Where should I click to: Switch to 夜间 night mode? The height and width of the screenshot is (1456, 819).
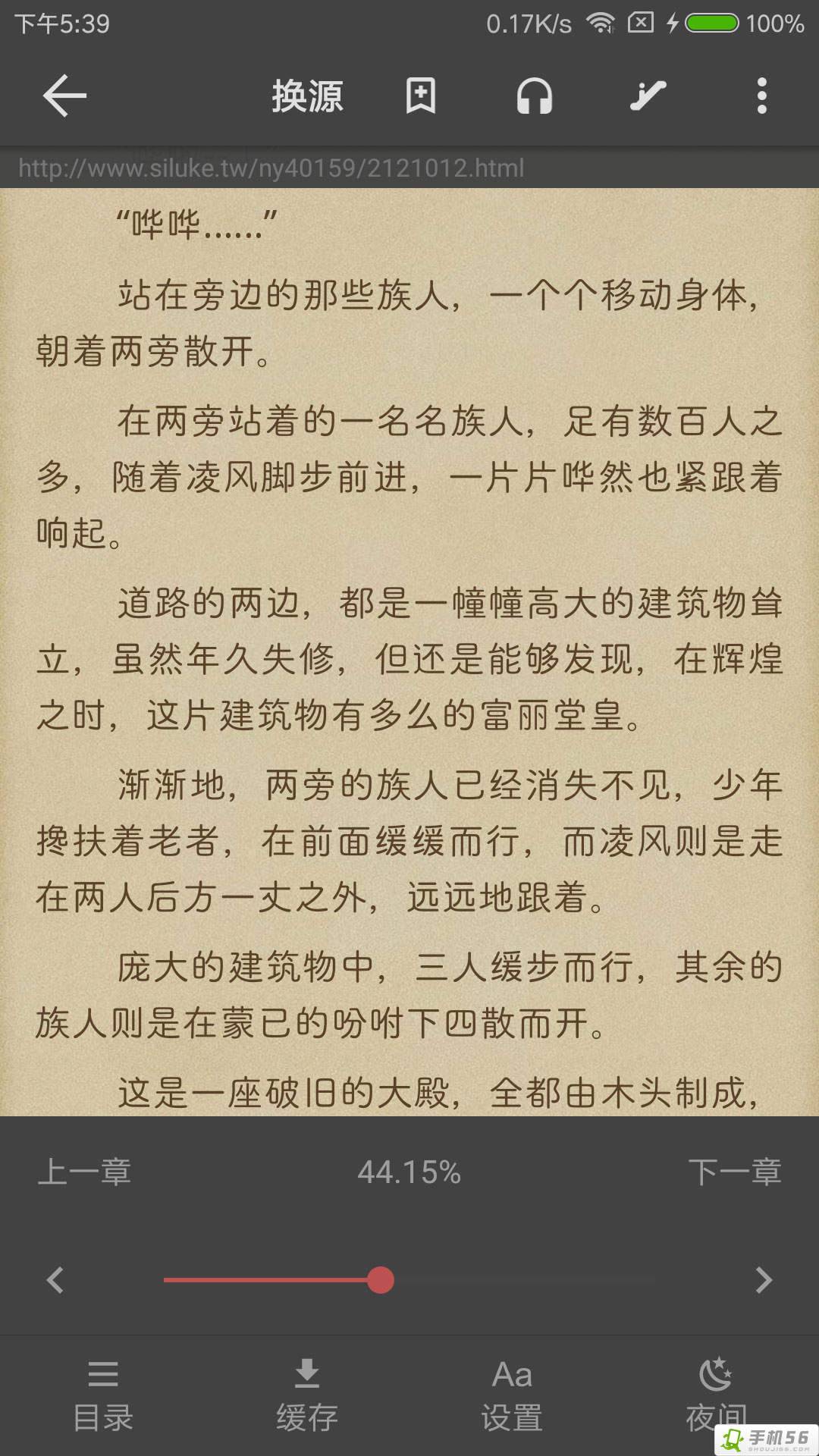[716, 1395]
